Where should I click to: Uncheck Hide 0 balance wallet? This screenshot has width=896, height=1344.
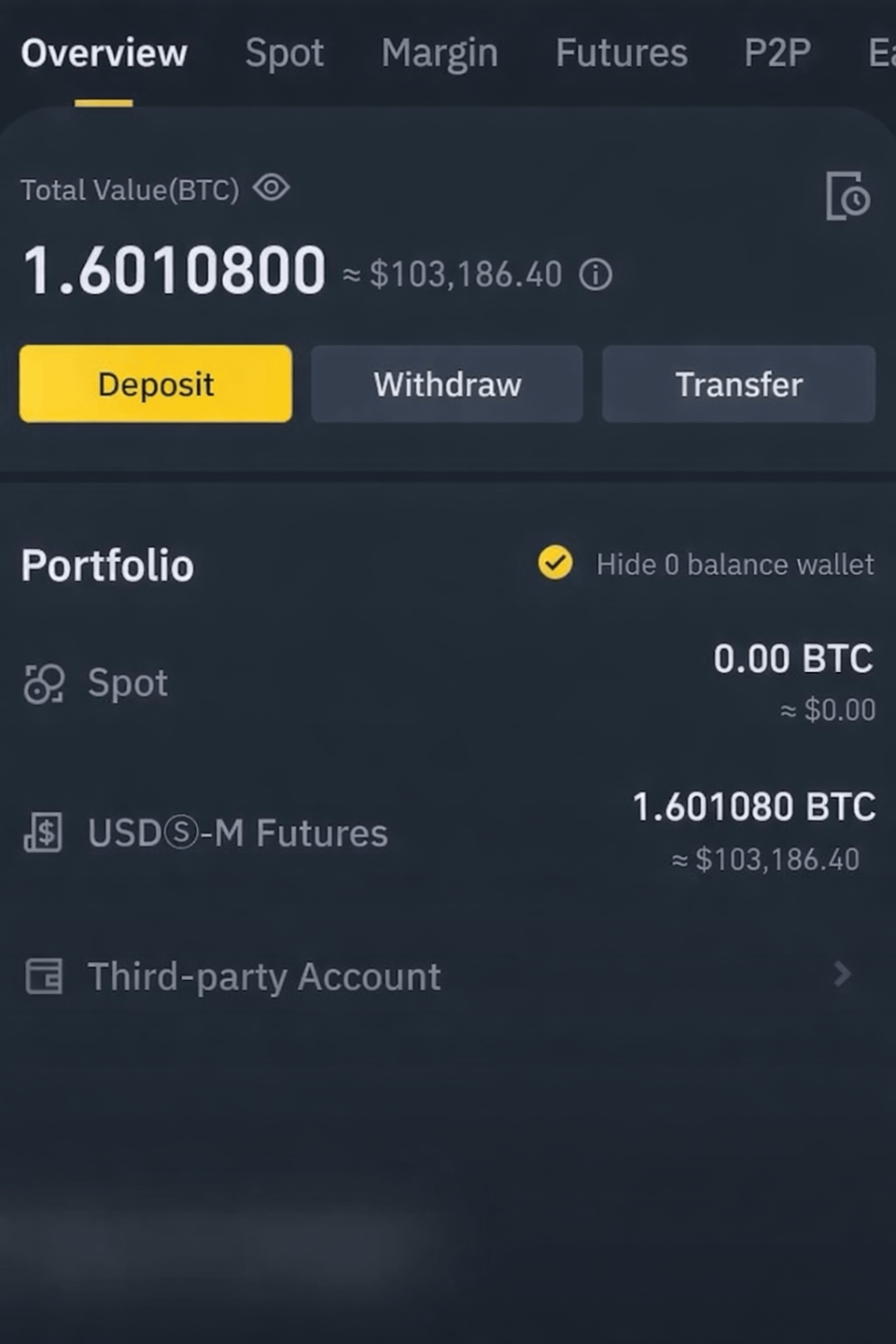(555, 563)
